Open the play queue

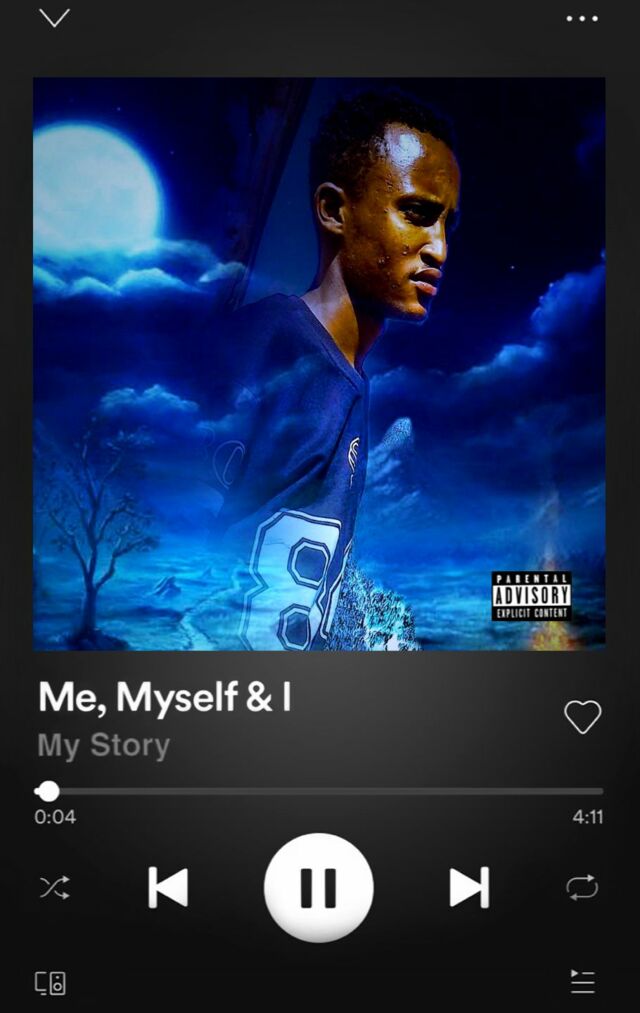pos(582,982)
